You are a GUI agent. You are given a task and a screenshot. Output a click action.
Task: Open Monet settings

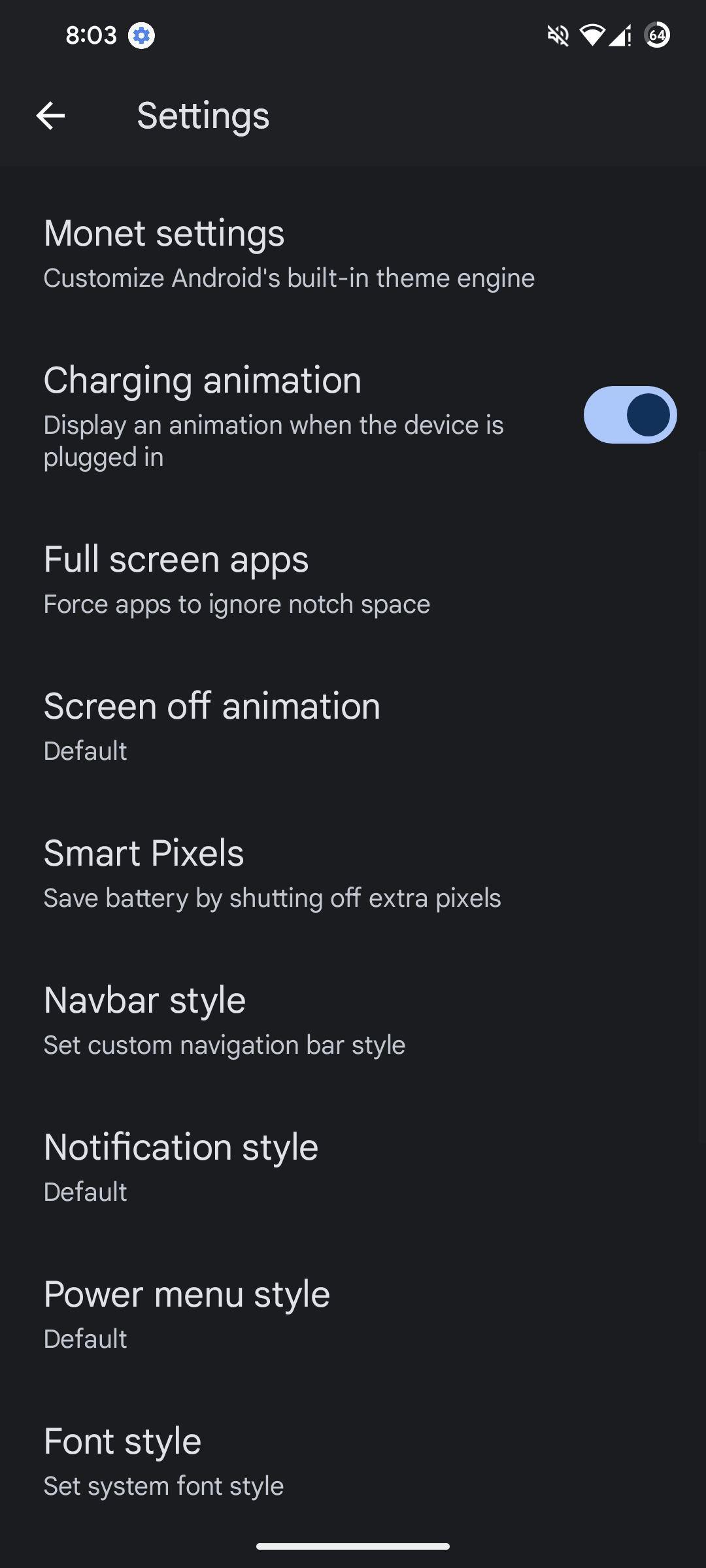pyautogui.click(x=353, y=254)
